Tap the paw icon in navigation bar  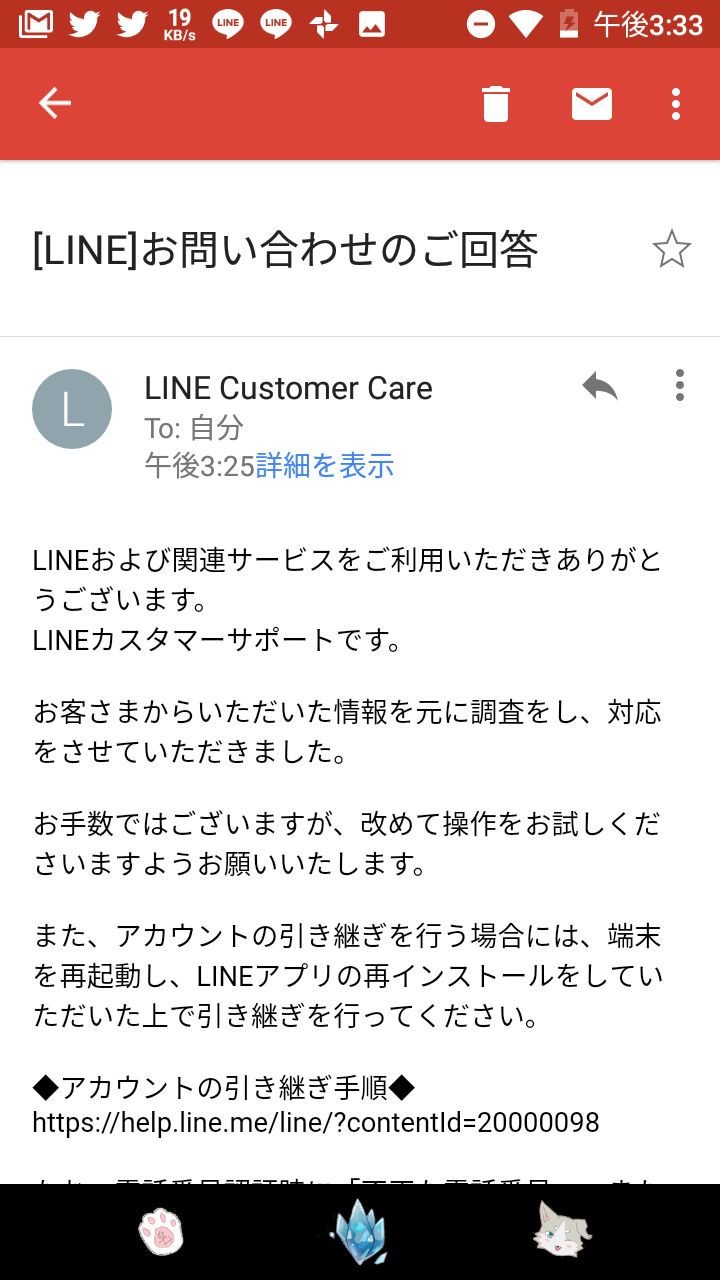tap(160, 1232)
